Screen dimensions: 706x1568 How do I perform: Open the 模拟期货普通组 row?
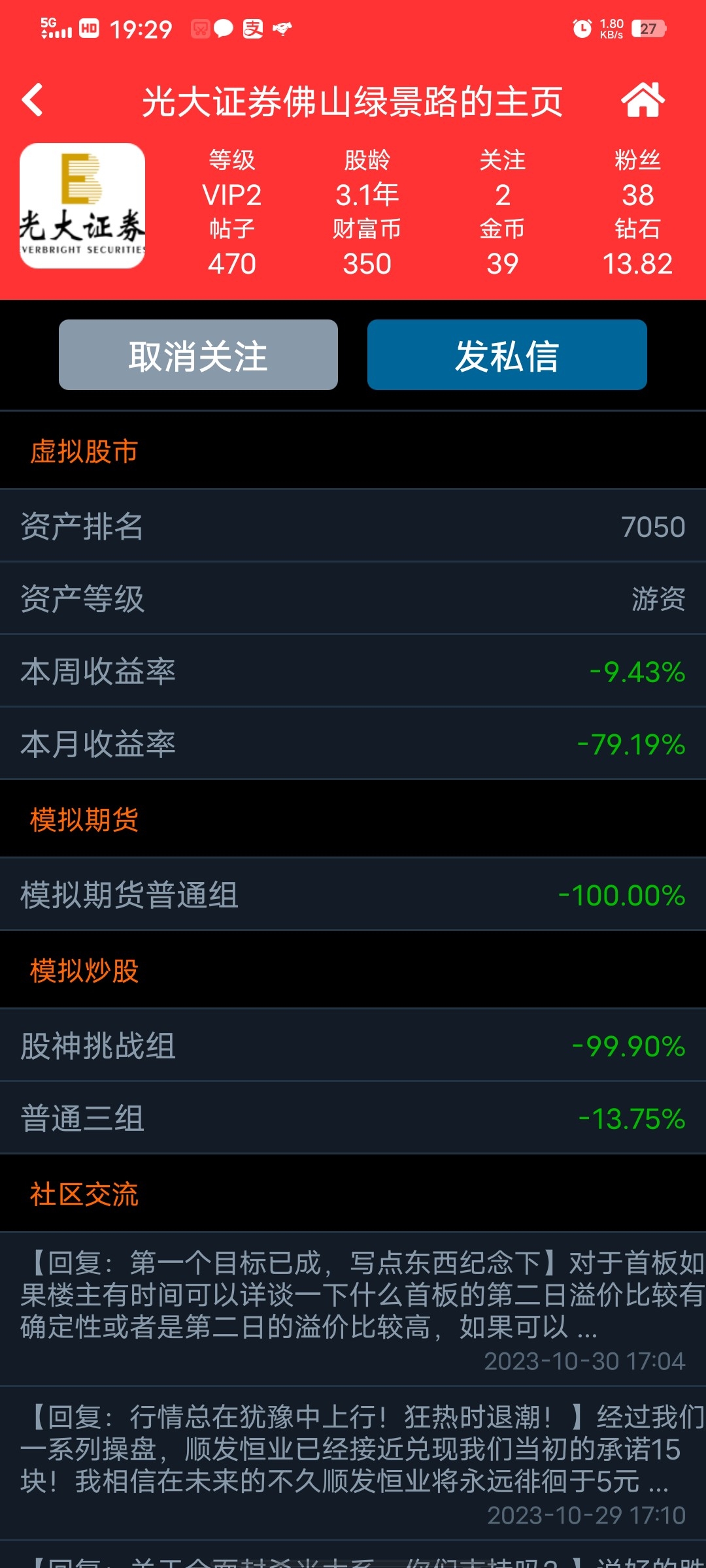pyautogui.click(x=353, y=894)
